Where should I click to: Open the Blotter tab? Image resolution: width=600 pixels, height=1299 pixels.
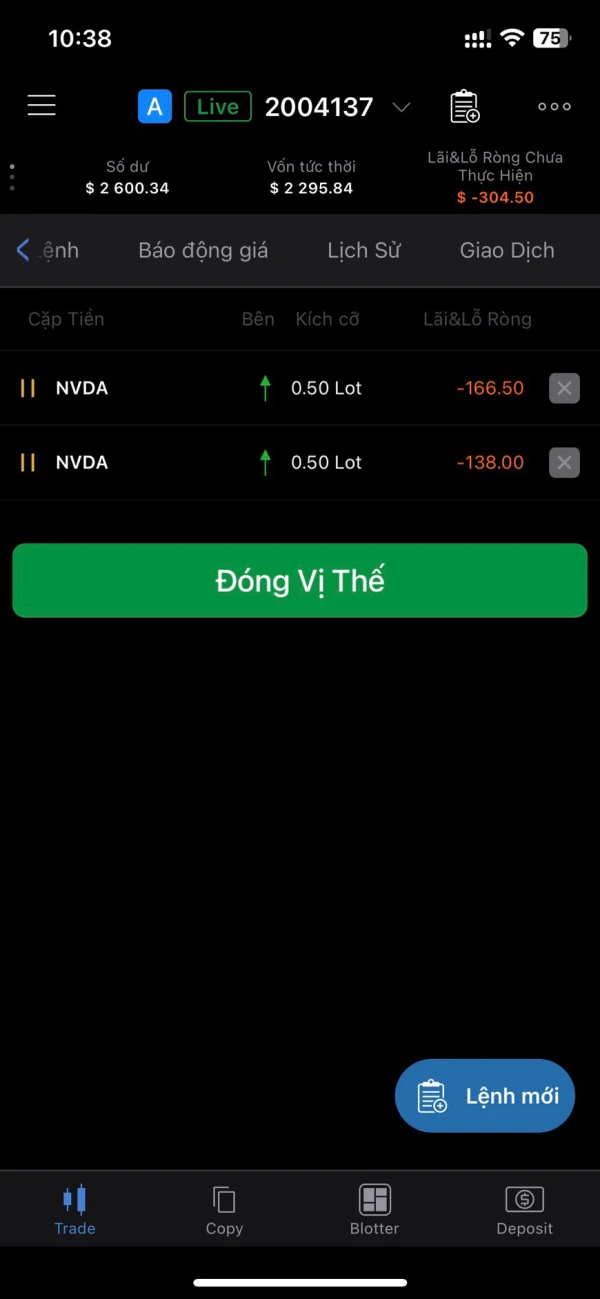click(x=375, y=1210)
